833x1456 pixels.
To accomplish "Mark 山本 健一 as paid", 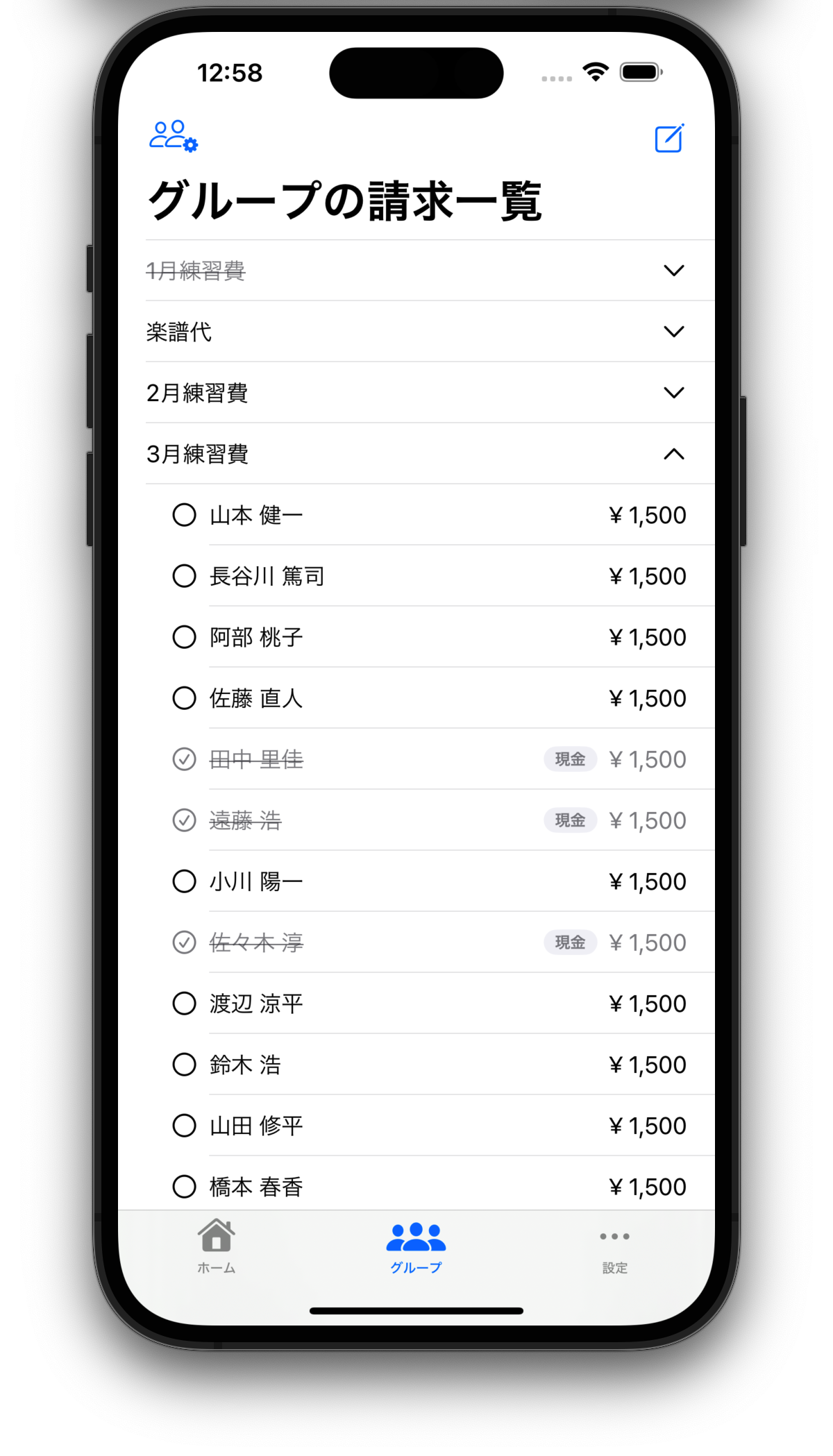I will [185, 515].
